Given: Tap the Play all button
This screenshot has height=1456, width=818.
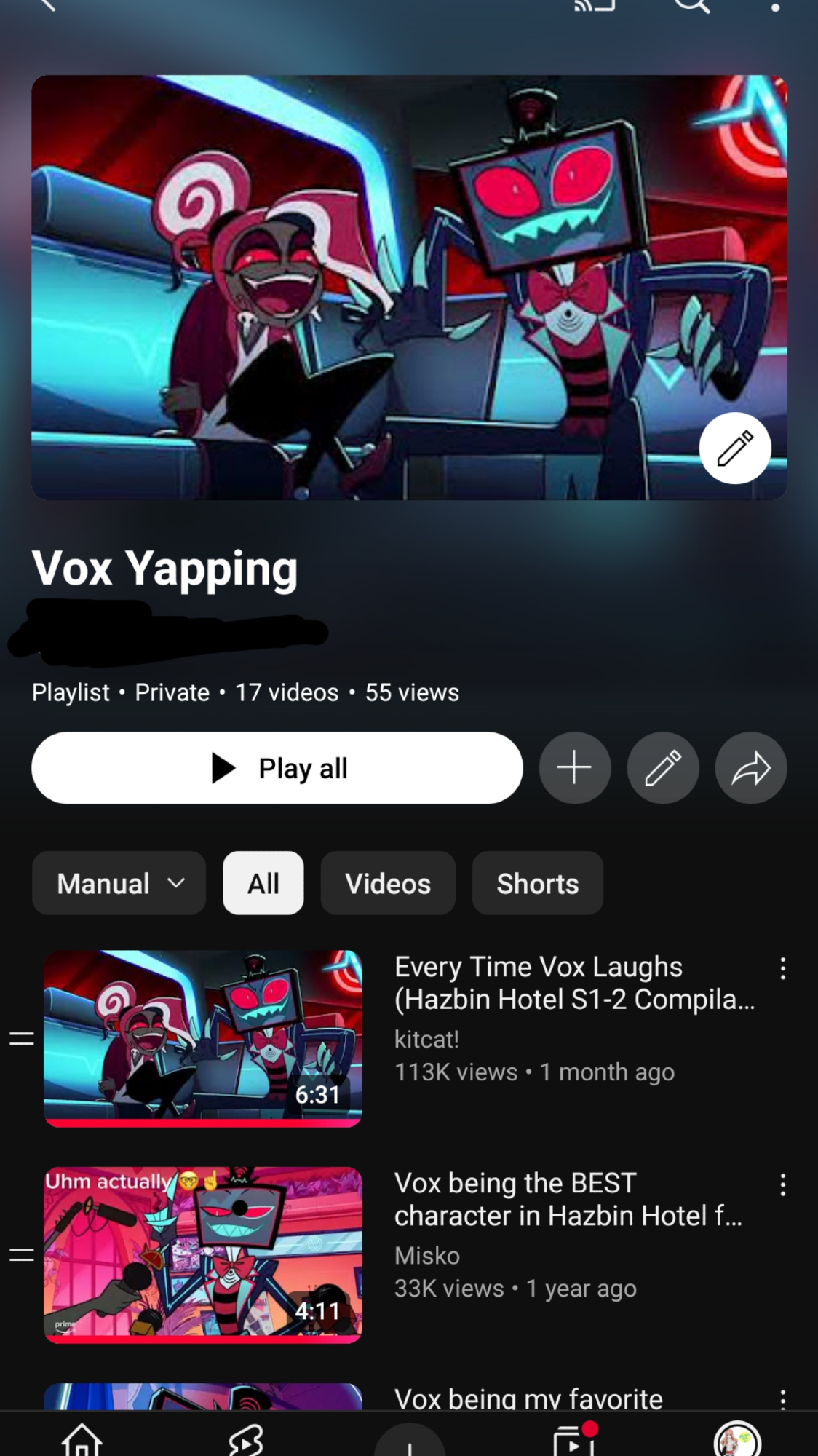Looking at the screenshot, I should [x=277, y=768].
